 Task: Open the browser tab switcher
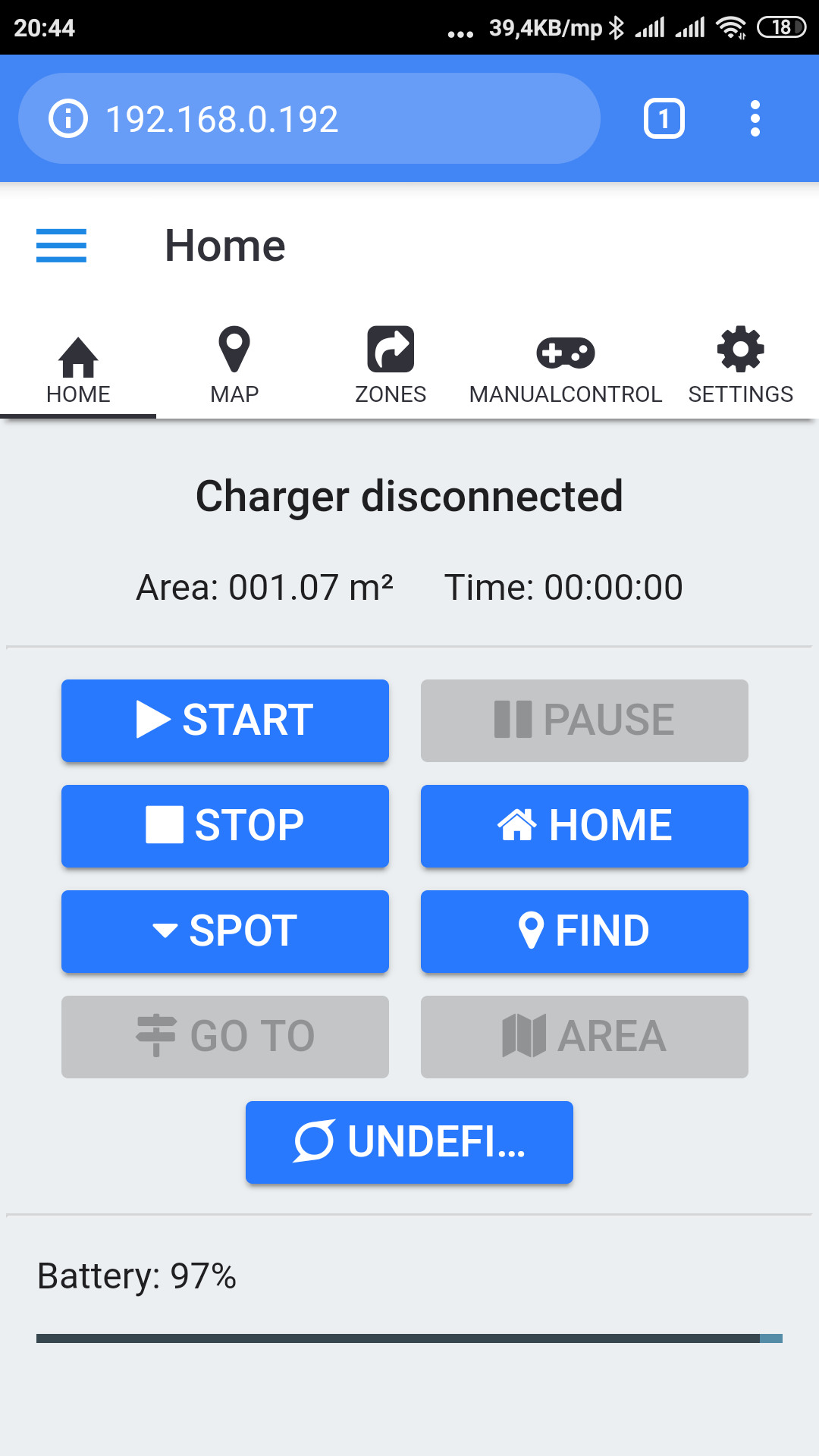pyautogui.click(x=664, y=118)
